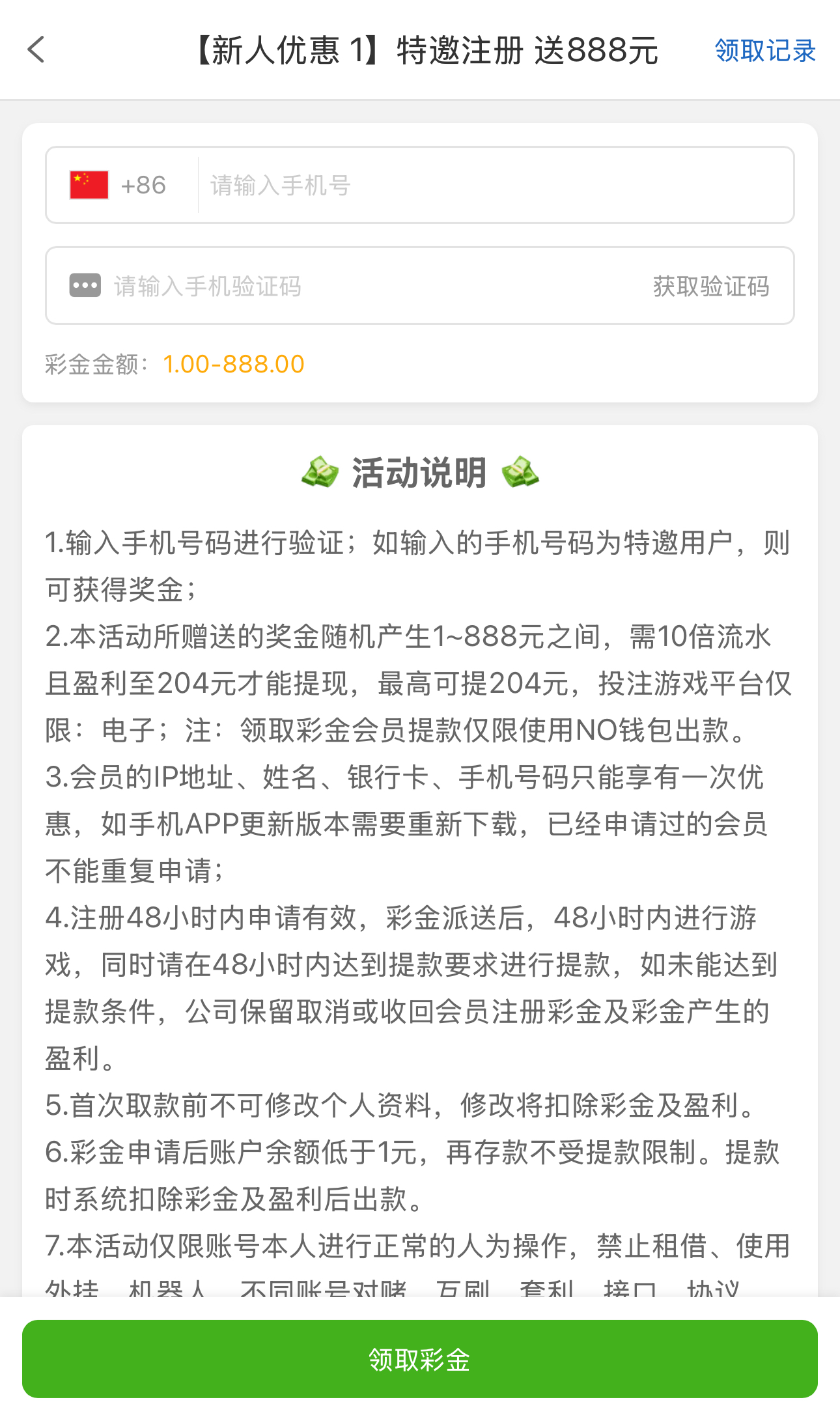Viewport: 840px width, 1402px height.
Task: Click the dots icon in verification code field
Action: [84, 285]
